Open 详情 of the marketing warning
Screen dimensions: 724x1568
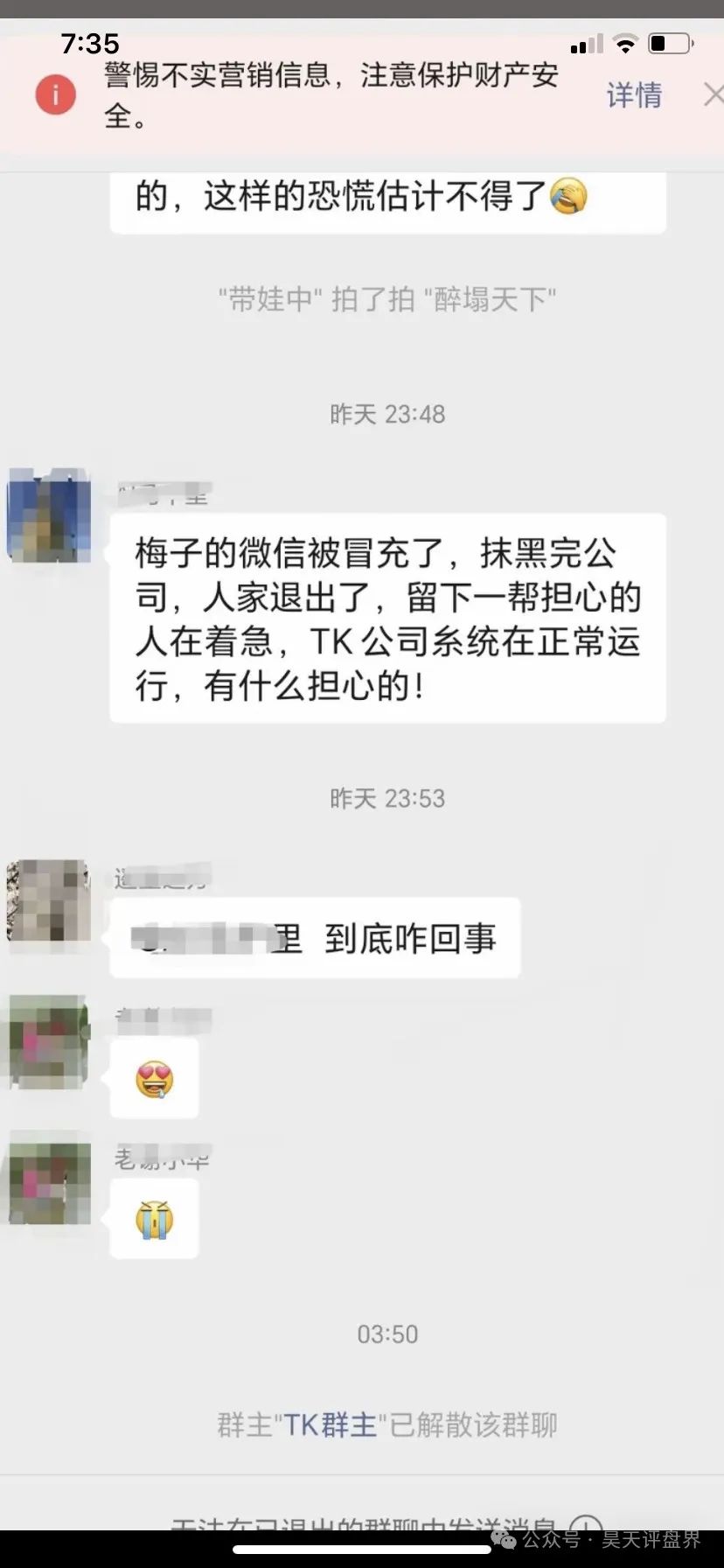point(634,94)
